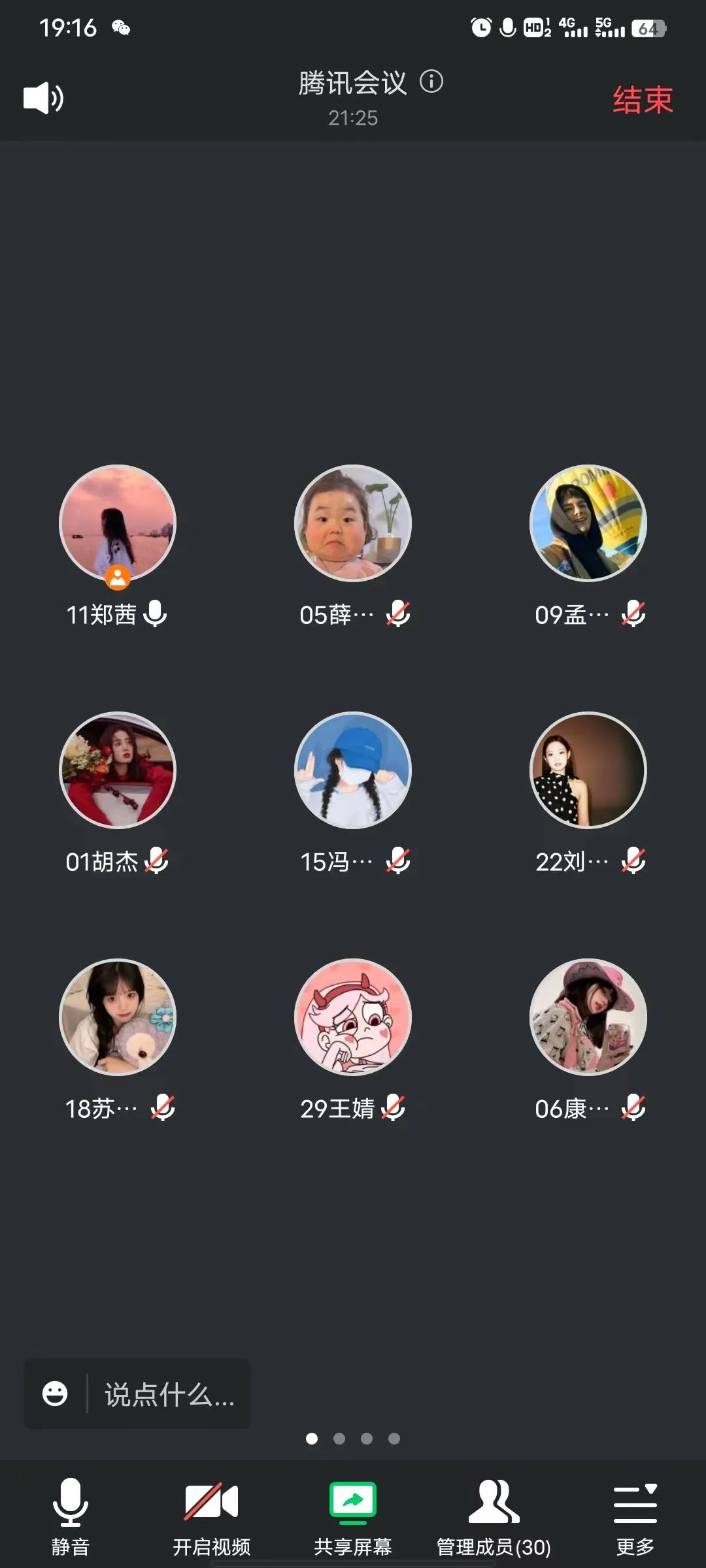
Task: Open meeting info next to 腾讯会议 title
Action: coord(431,82)
